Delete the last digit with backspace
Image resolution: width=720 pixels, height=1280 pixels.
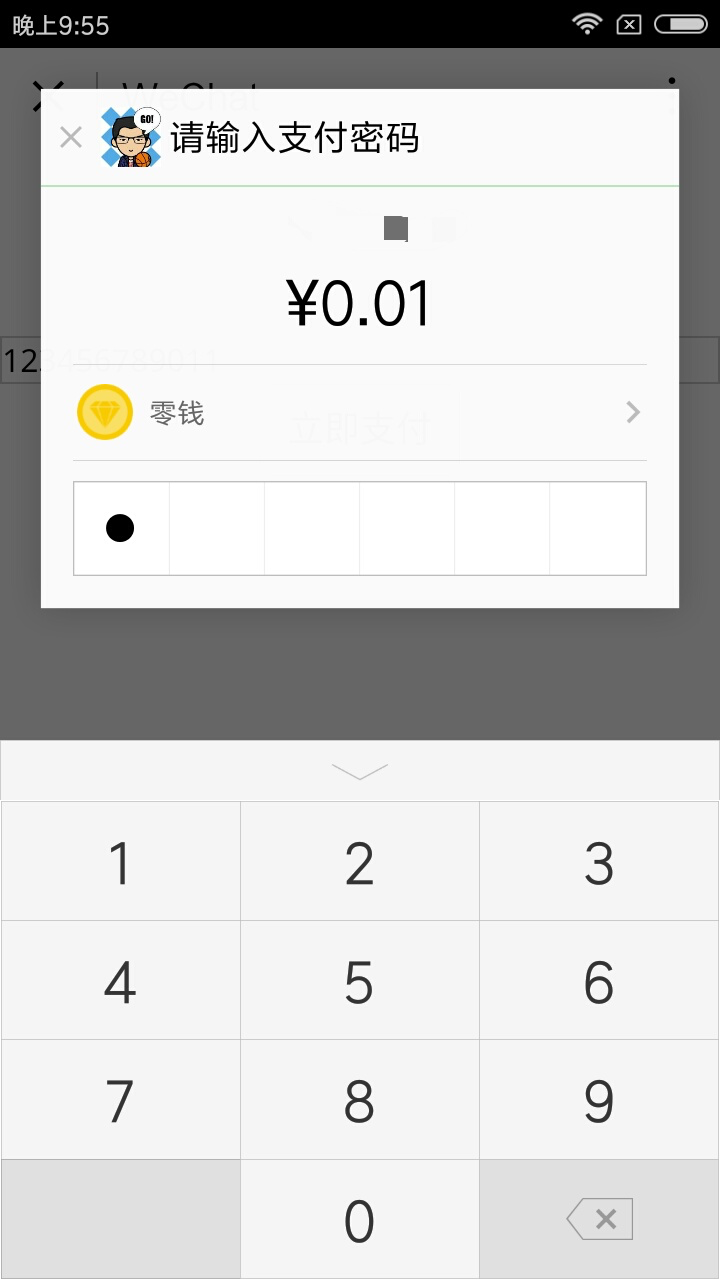pos(599,1219)
